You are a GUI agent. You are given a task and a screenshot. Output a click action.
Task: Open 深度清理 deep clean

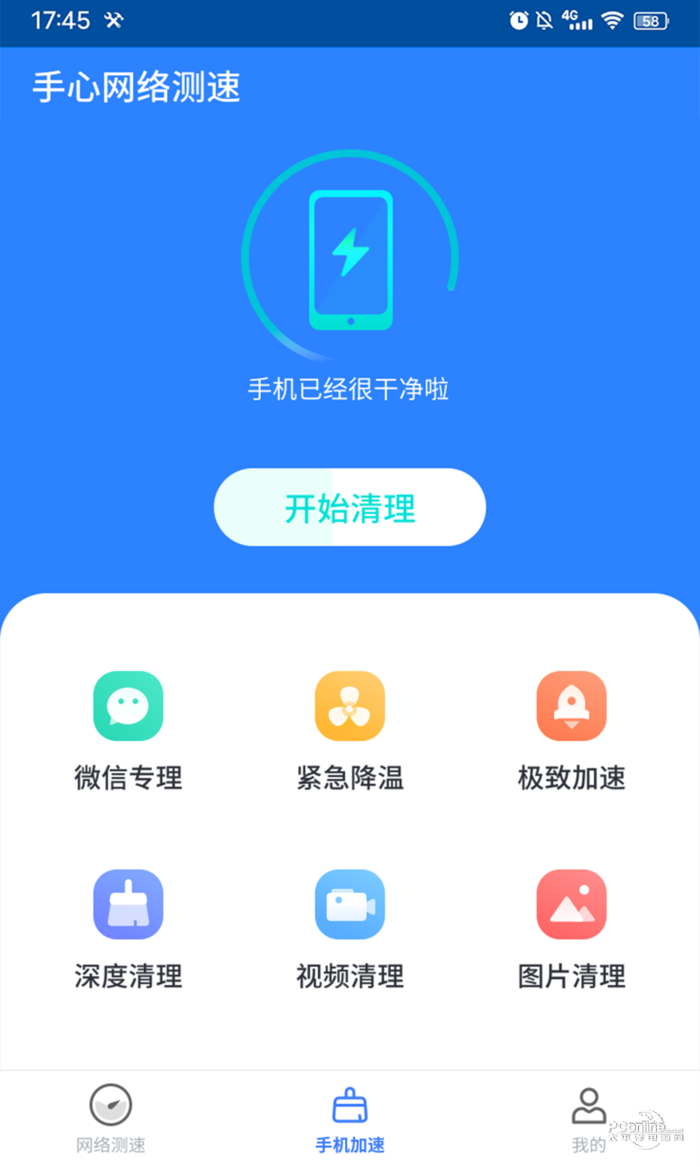pyautogui.click(x=128, y=929)
